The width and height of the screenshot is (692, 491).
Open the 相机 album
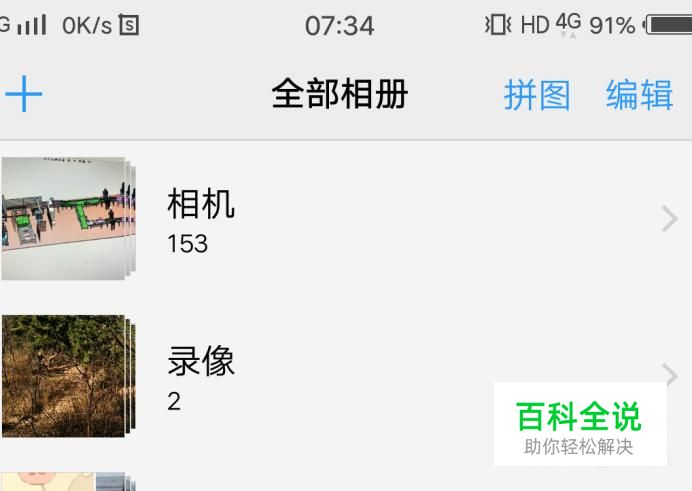click(346, 219)
